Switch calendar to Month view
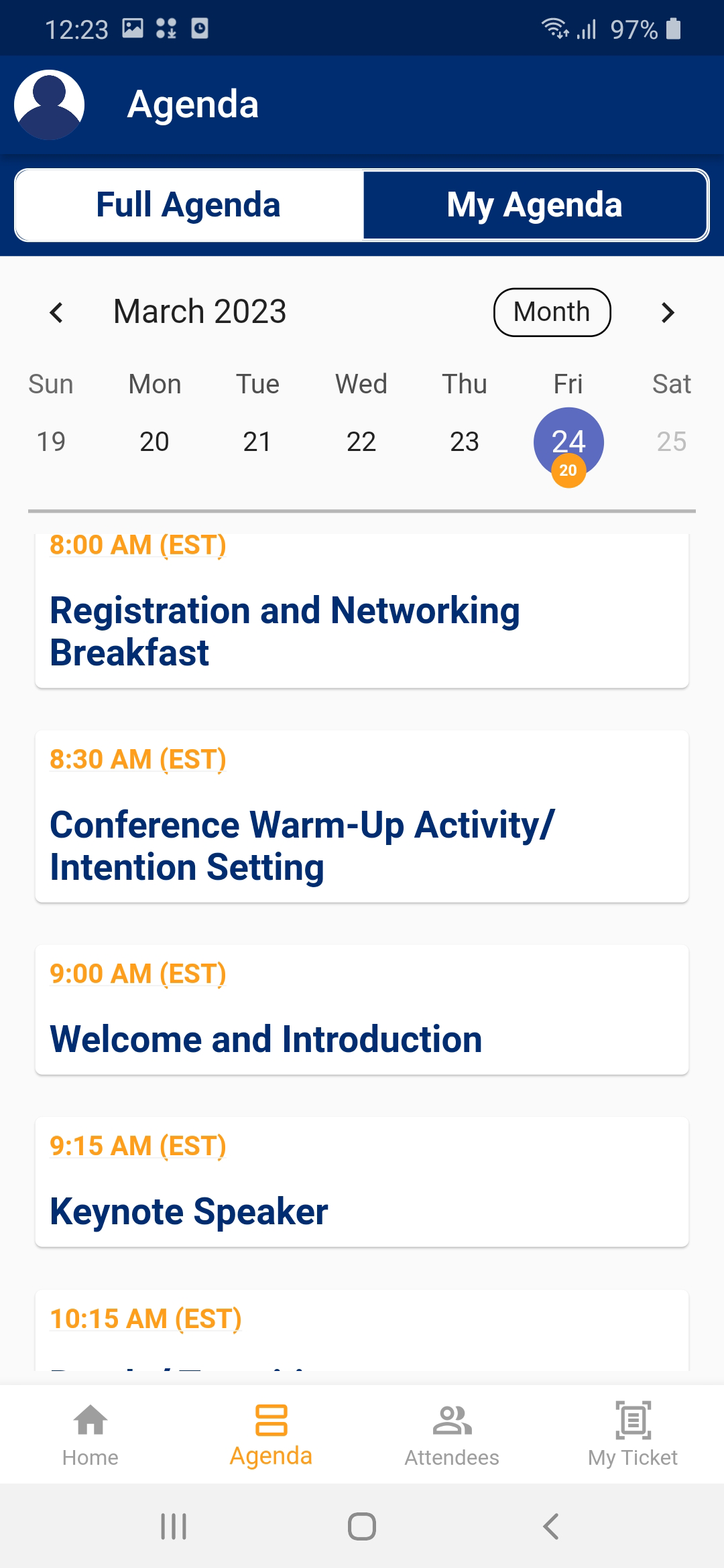This screenshot has width=724, height=1568. tap(552, 312)
